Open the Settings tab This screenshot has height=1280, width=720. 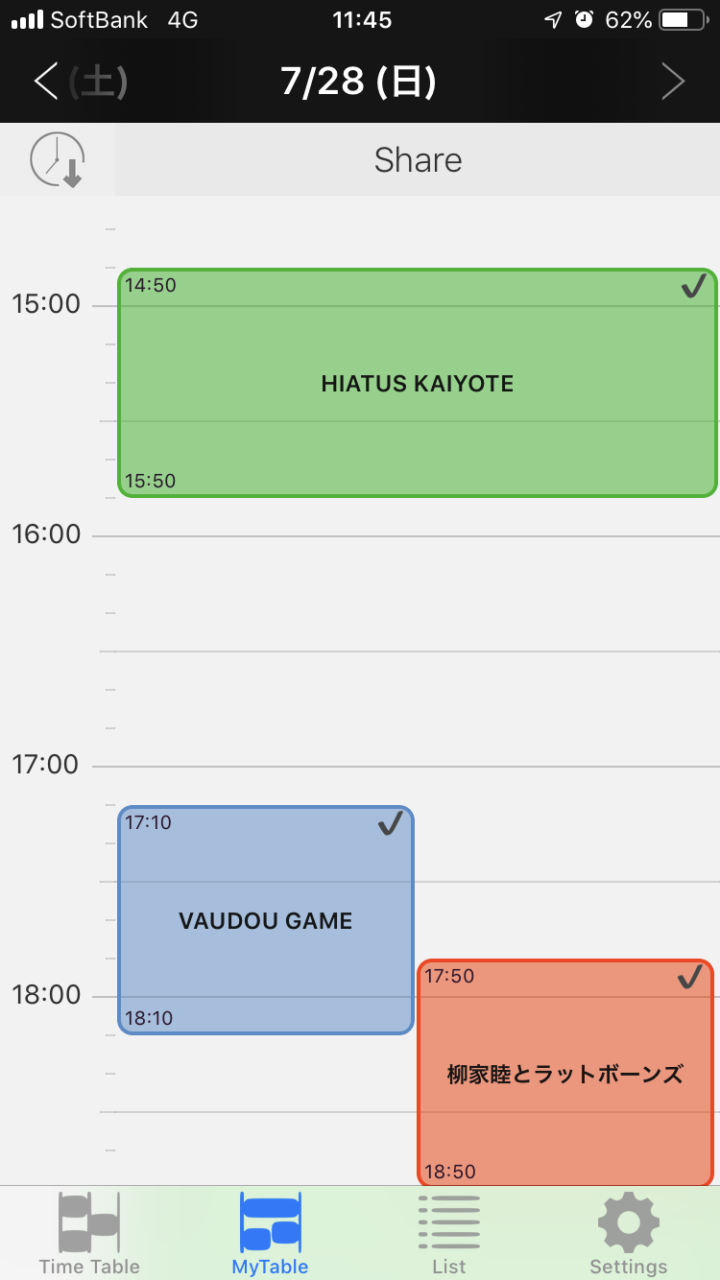(628, 1233)
